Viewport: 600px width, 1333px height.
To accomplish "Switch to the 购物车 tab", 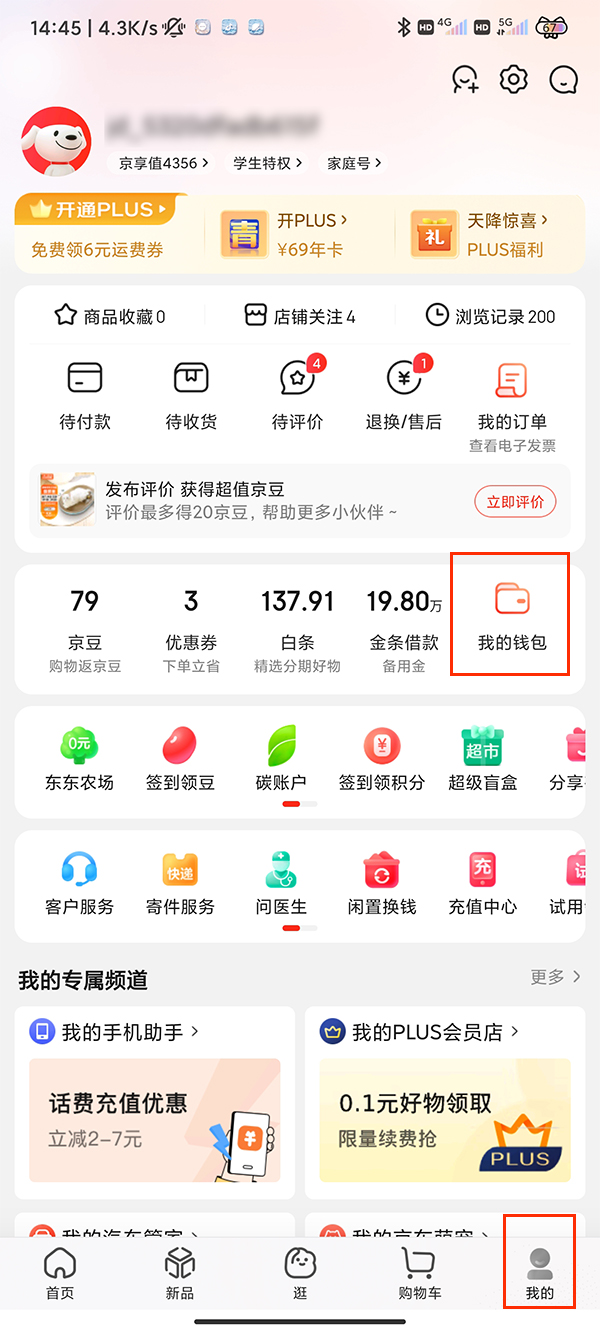I will (x=420, y=1273).
